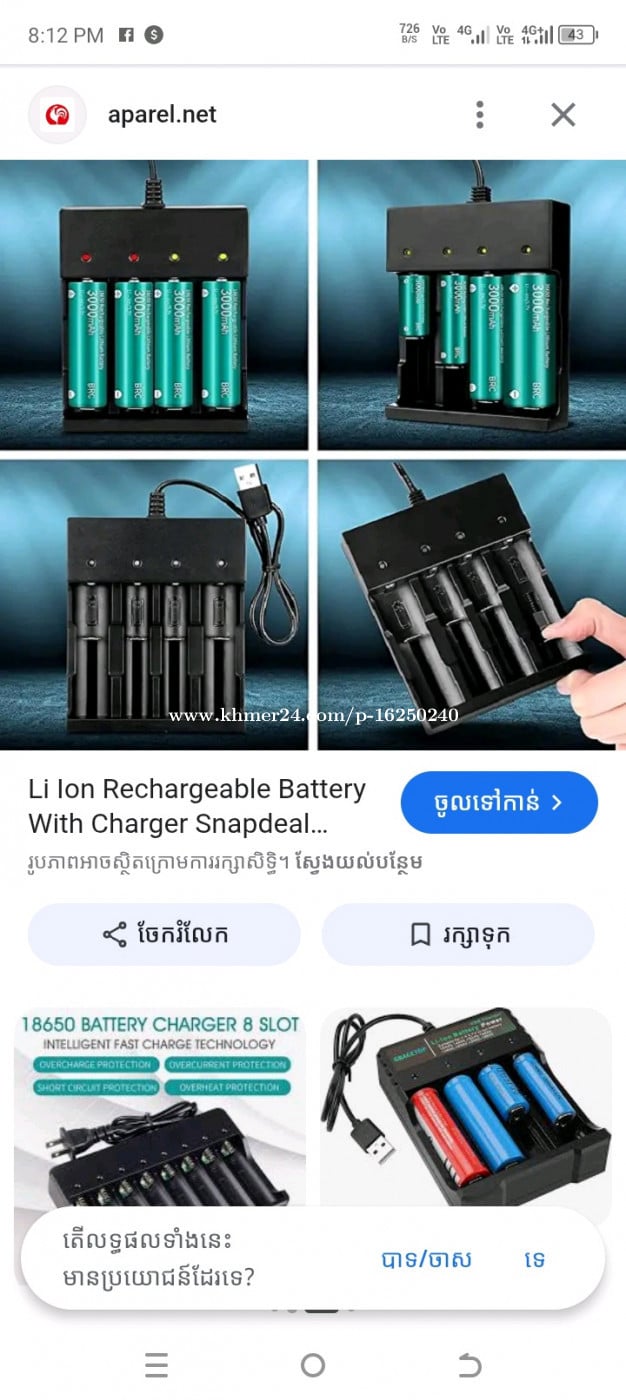Share the image via ចែករំលែក

pyautogui.click(x=164, y=935)
